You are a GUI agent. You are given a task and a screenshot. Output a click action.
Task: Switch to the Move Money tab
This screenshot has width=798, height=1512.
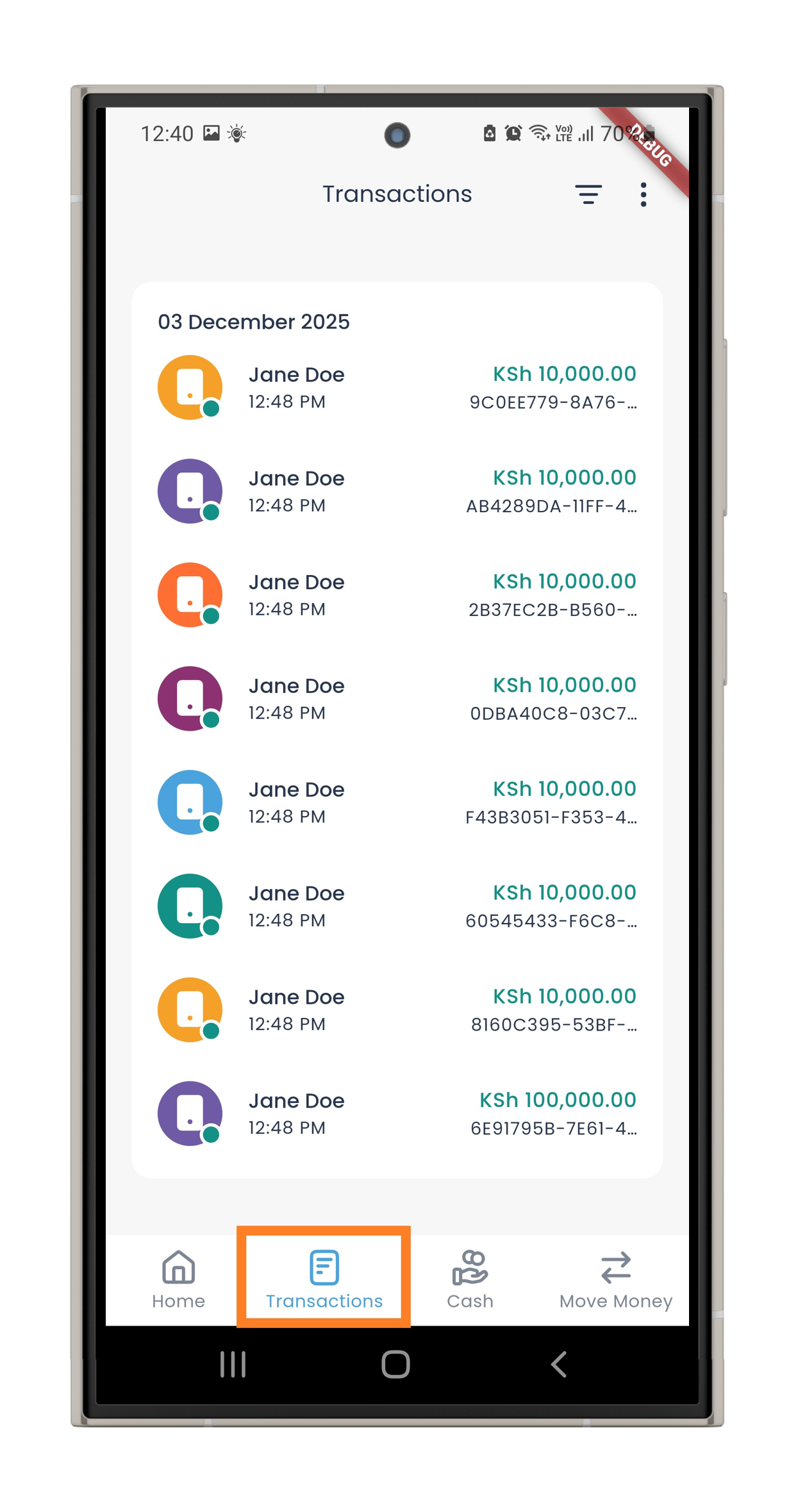pyautogui.click(x=615, y=1279)
